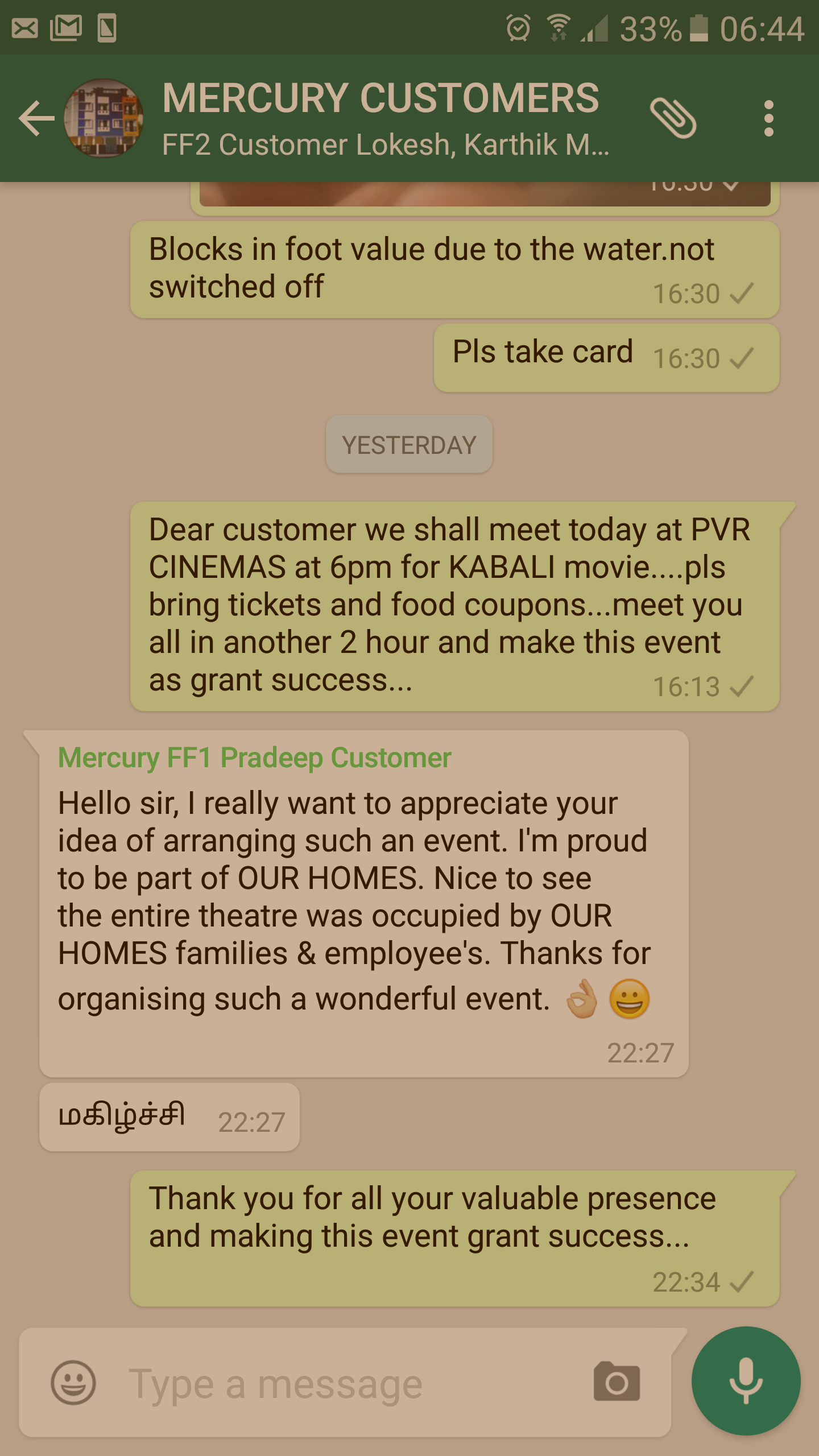Open the partially visible image message
This screenshot has width=819, height=1456.
coord(485,195)
